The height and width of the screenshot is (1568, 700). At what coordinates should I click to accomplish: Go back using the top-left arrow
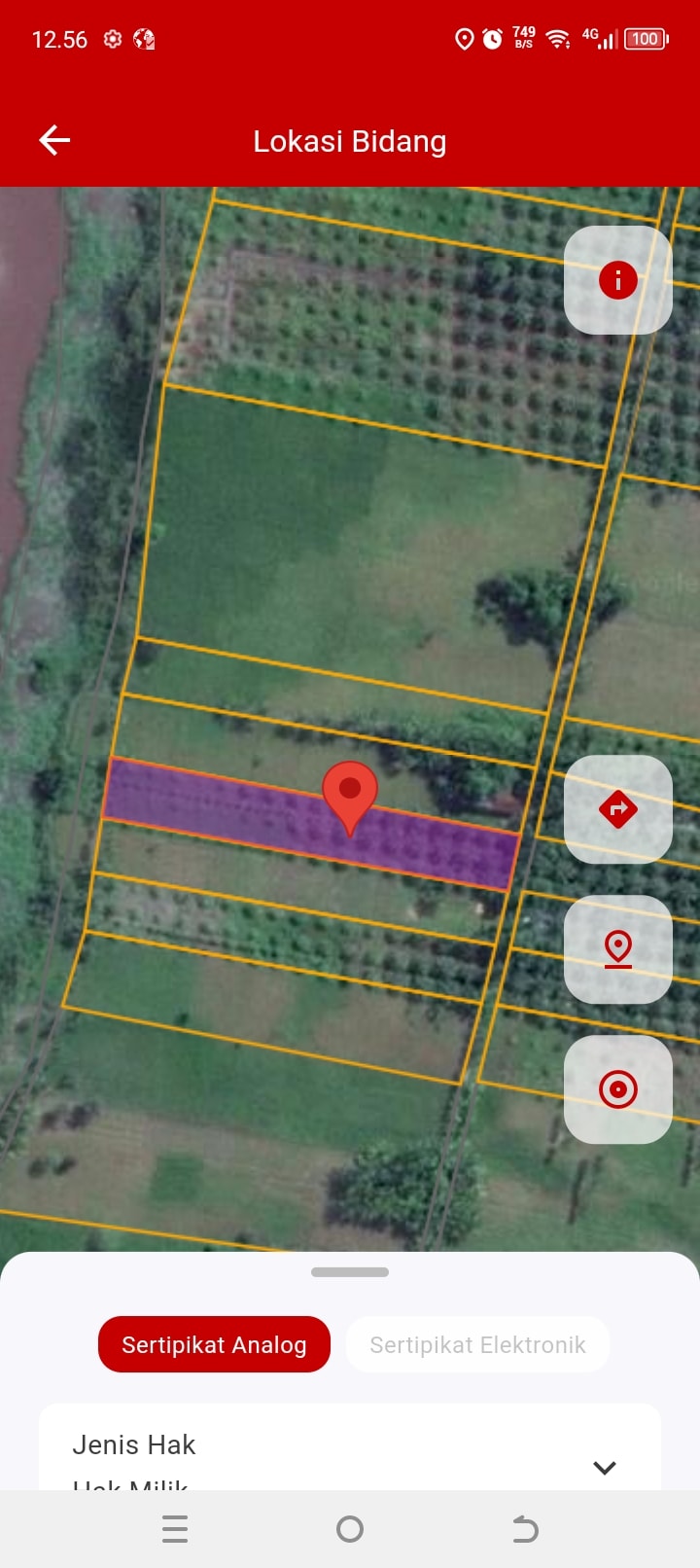pyautogui.click(x=54, y=140)
